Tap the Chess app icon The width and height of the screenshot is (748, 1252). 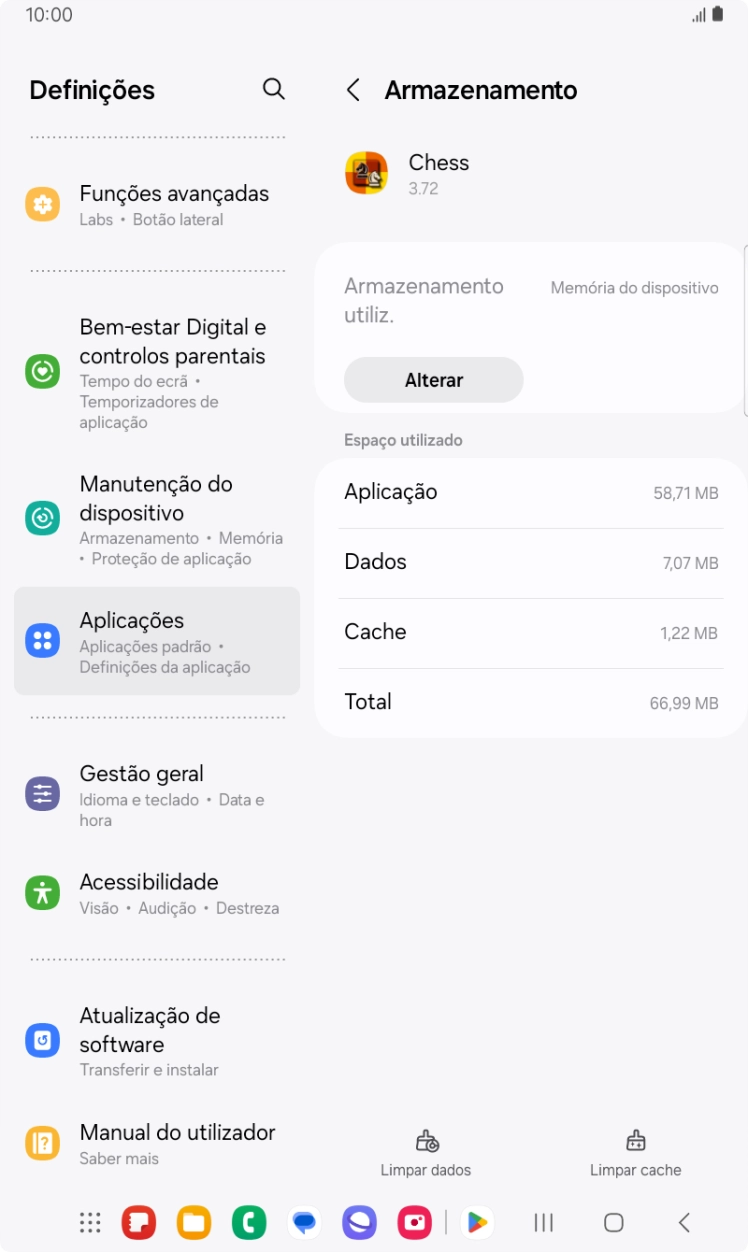(366, 172)
